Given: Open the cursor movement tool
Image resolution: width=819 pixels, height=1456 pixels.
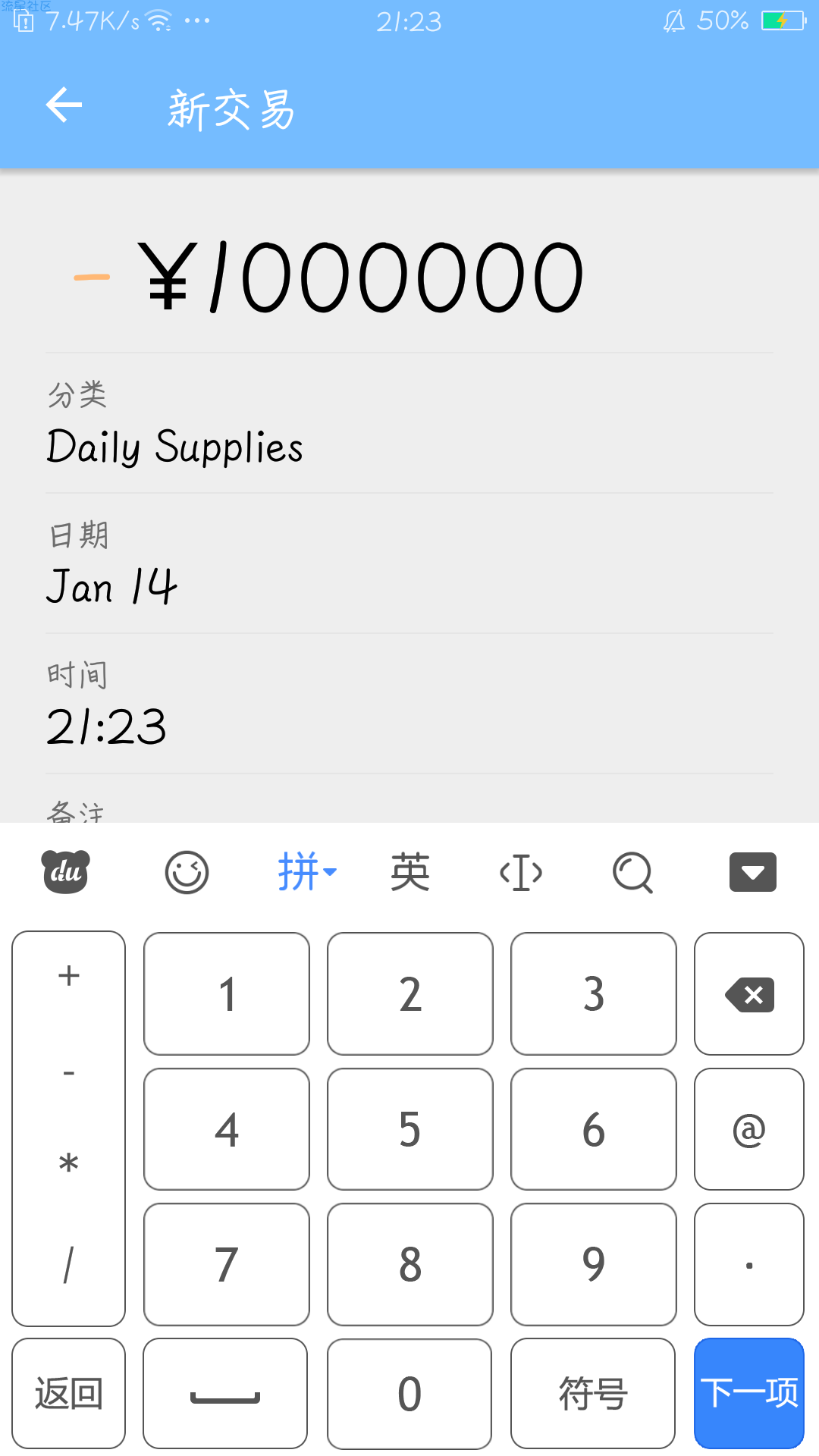Looking at the screenshot, I should [521, 873].
